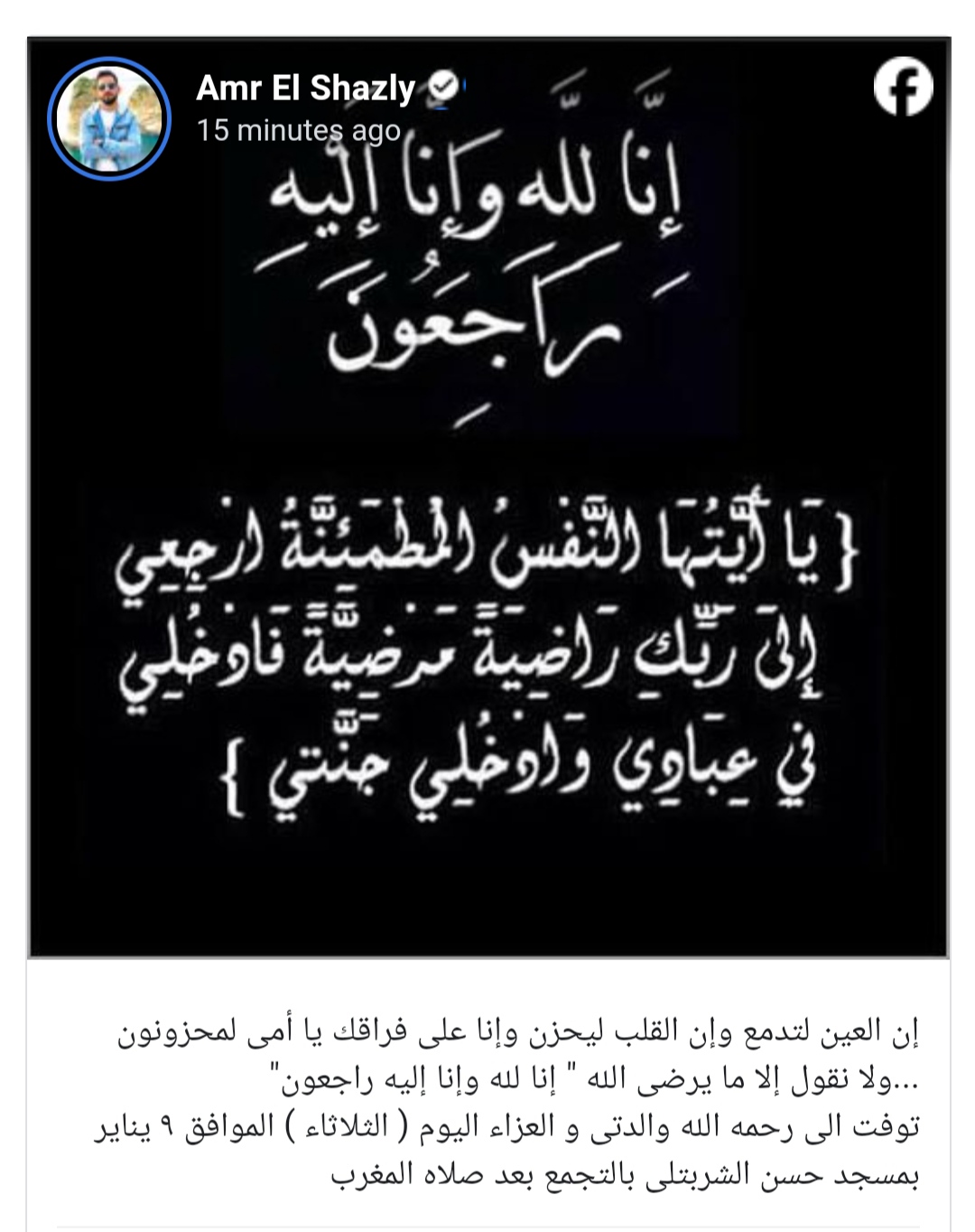Tap the Amr El Shazly name link
Screen dimensions: 975x1232
coord(305,89)
